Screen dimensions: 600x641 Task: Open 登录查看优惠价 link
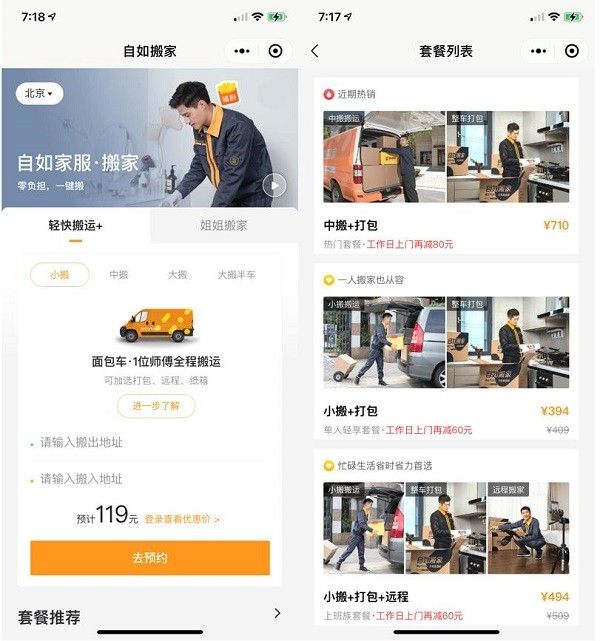pos(182,519)
